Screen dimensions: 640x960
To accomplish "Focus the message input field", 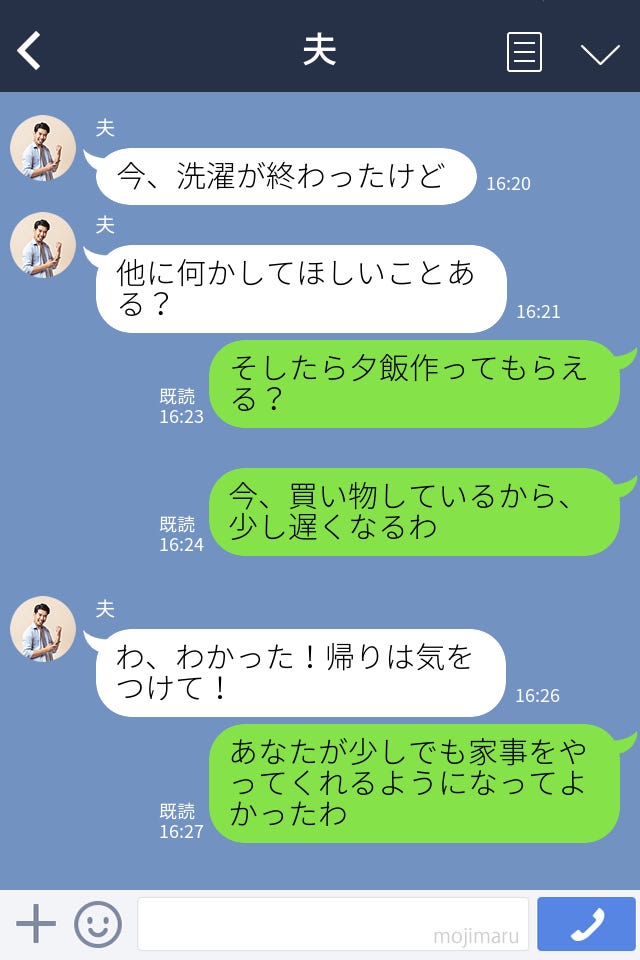I will point(332,924).
